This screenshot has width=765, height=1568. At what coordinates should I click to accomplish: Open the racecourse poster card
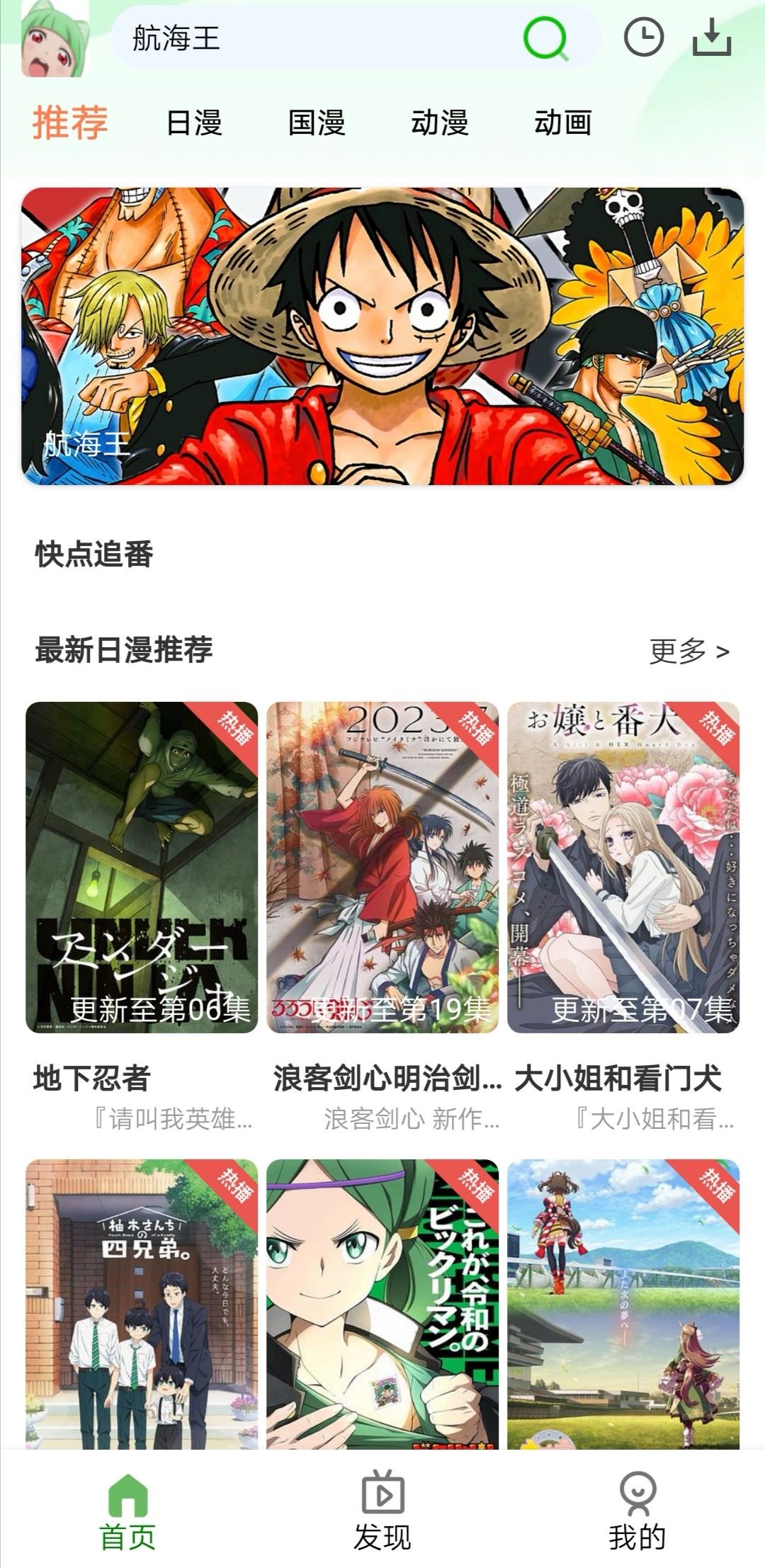coord(623,1303)
